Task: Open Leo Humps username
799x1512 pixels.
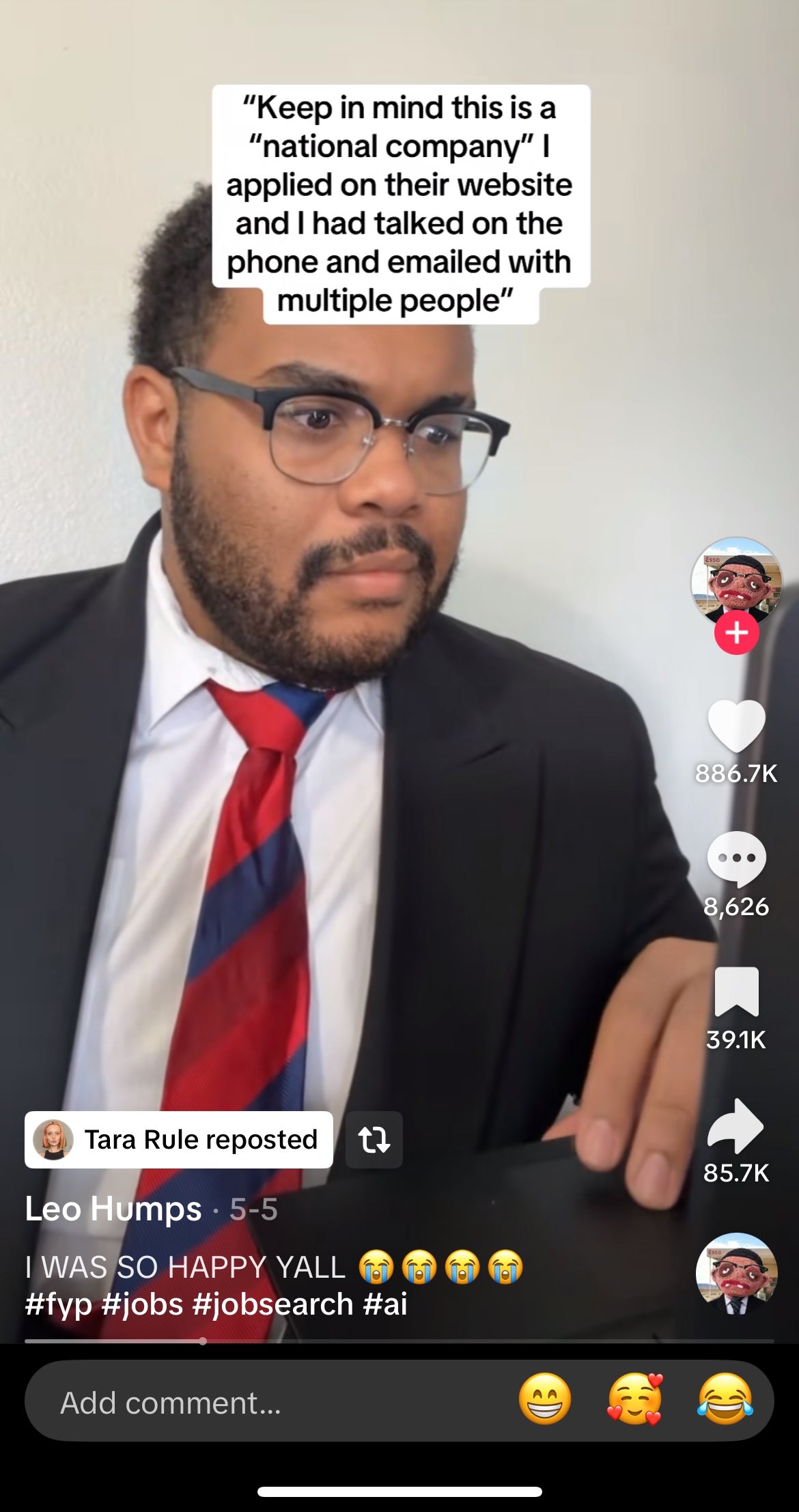Action: coord(113,1209)
